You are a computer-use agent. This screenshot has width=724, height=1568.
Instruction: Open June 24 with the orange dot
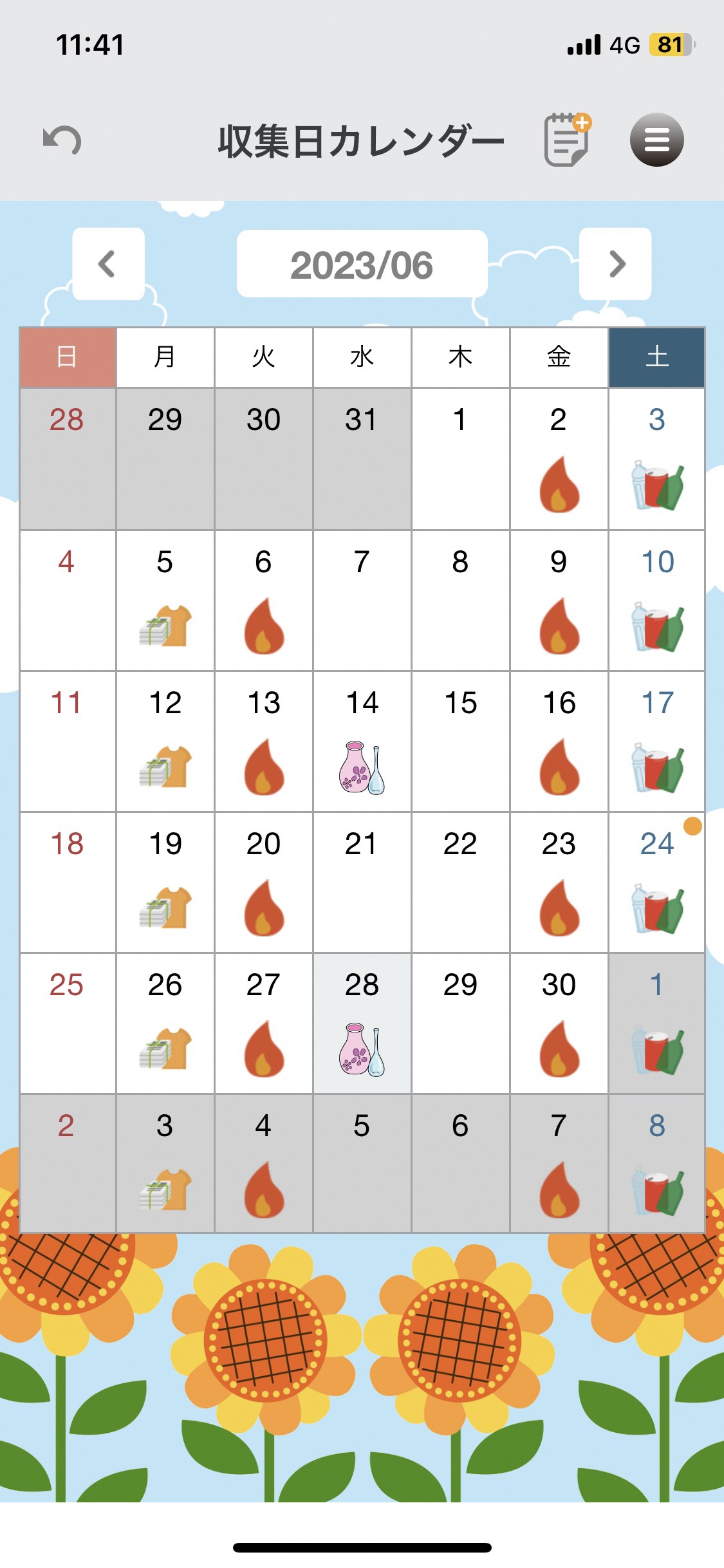656,882
